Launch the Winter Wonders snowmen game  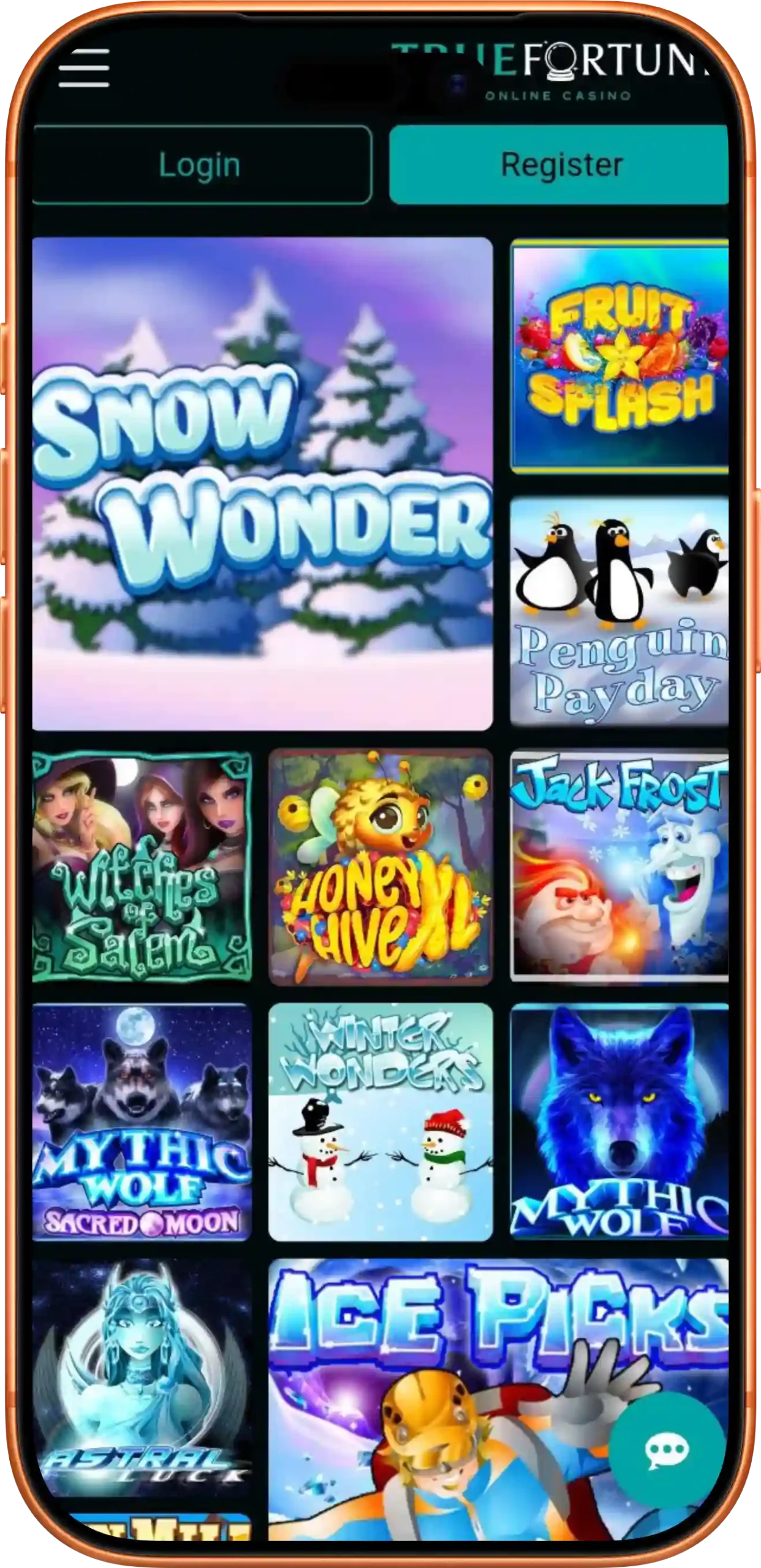point(380,1121)
